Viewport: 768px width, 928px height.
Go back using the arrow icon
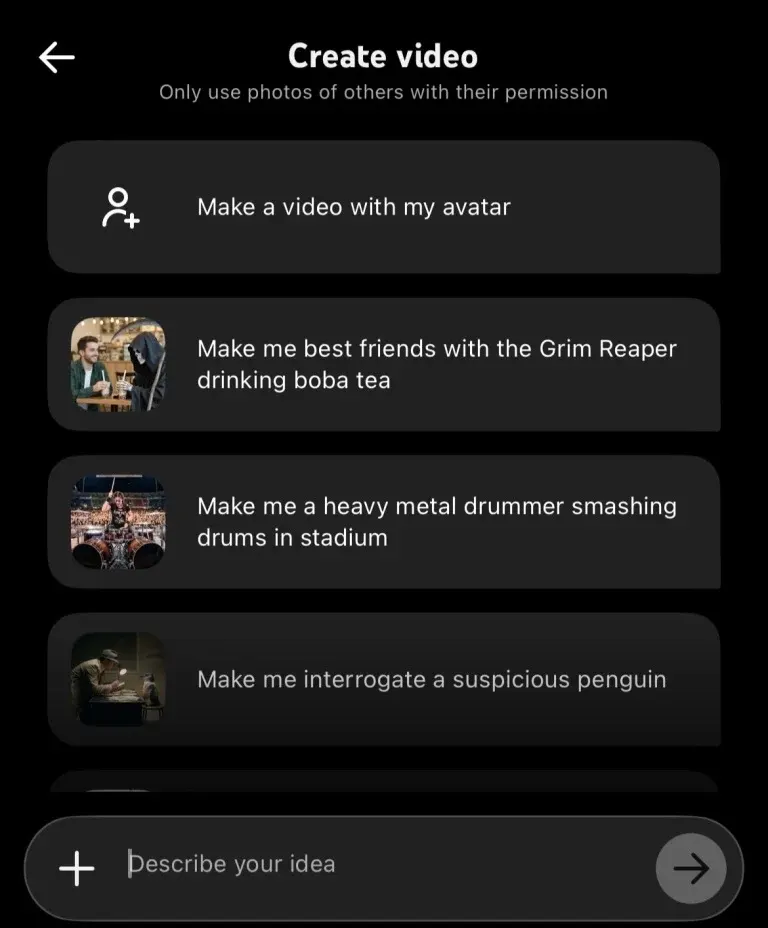click(57, 58)
